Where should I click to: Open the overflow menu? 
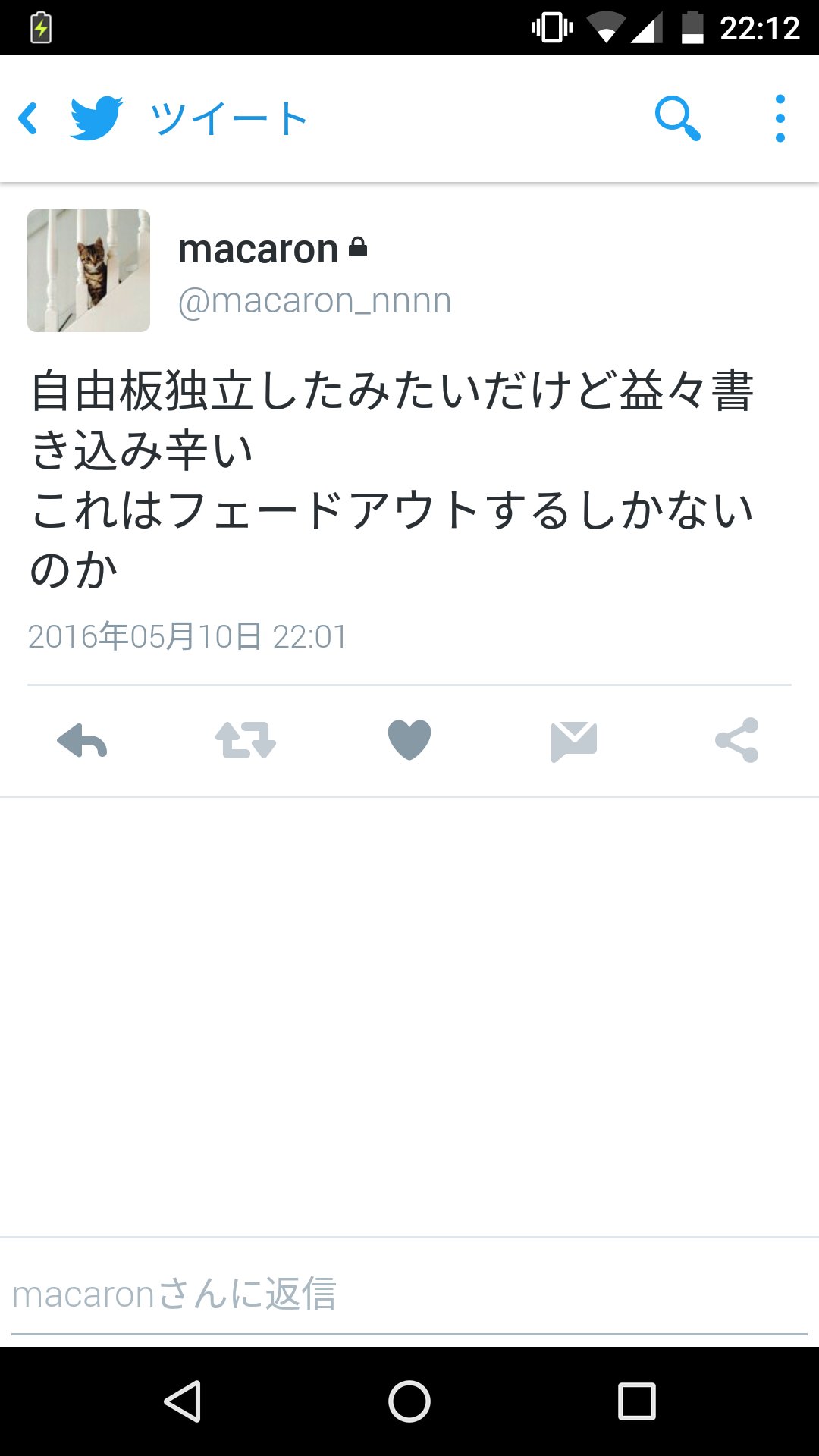780,118
